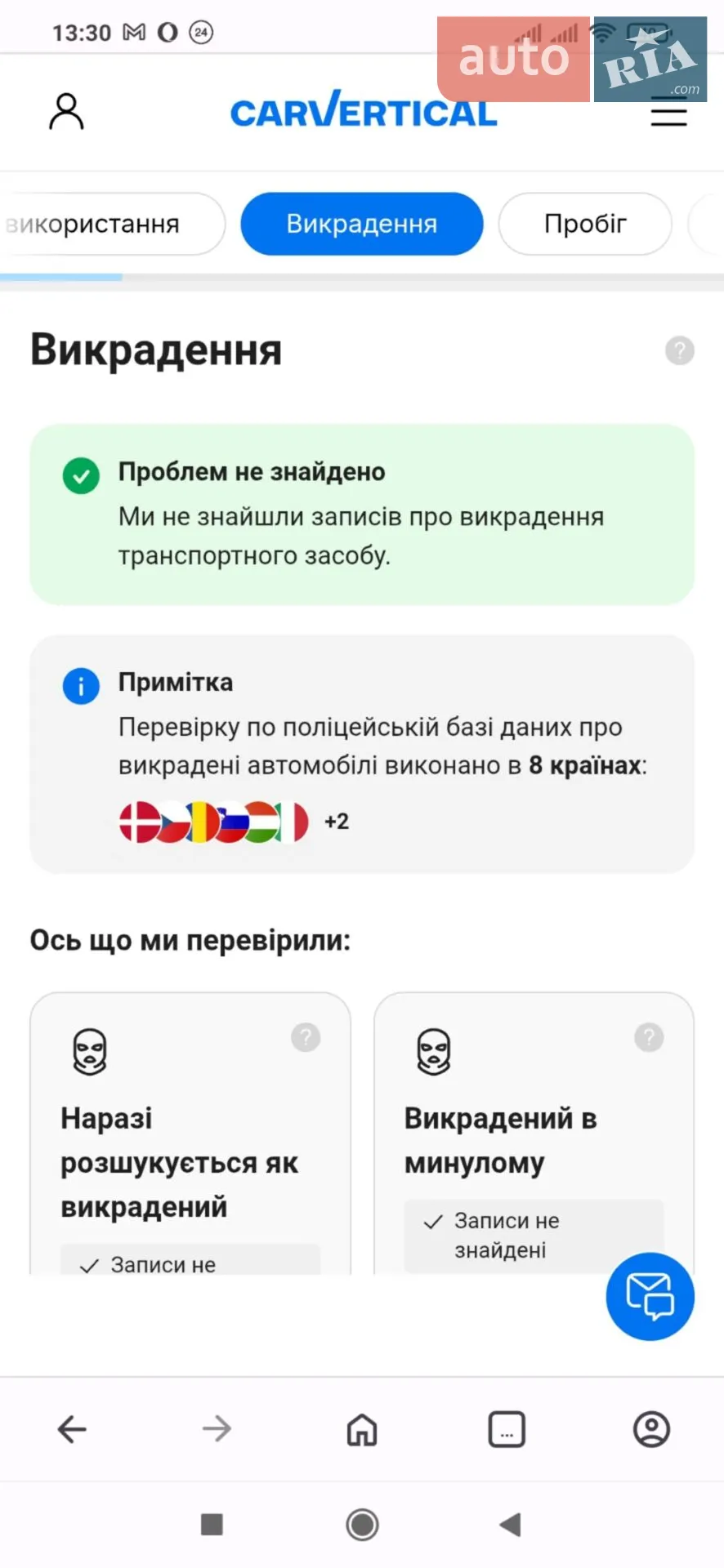Show the +2 more countries
This screenshot has height=1568, width=724.
click(x=337, y=822)
